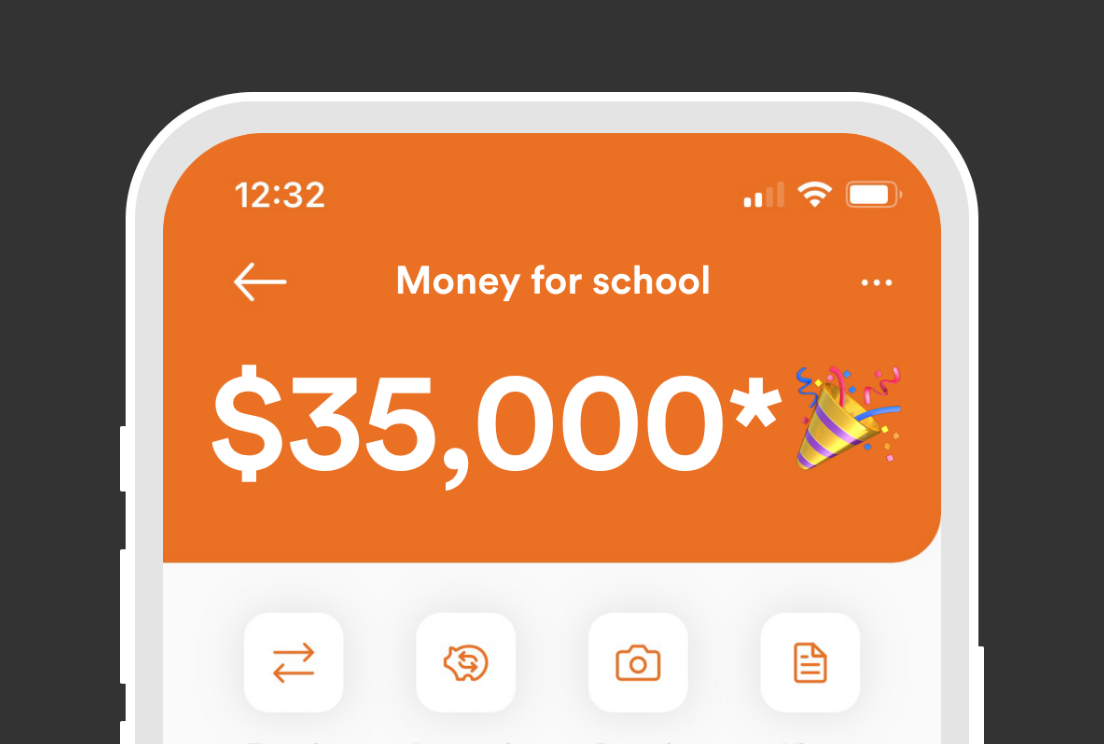
Task: Tap the transfer arrows button
Action: pyautogui.click(x=294, y=662)
